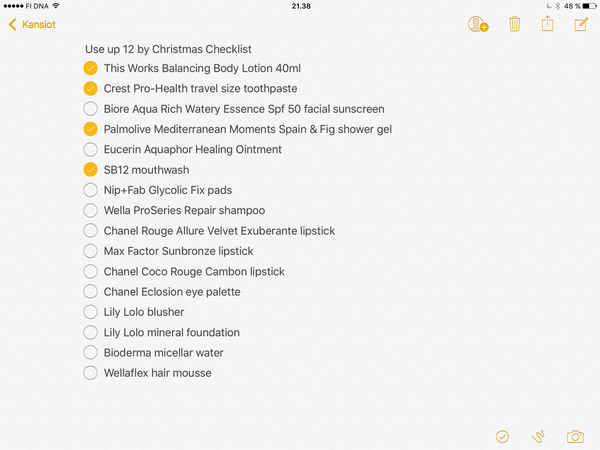Mark Chanel Rouge Allure Velvet lipstick used

coord(90,231)
